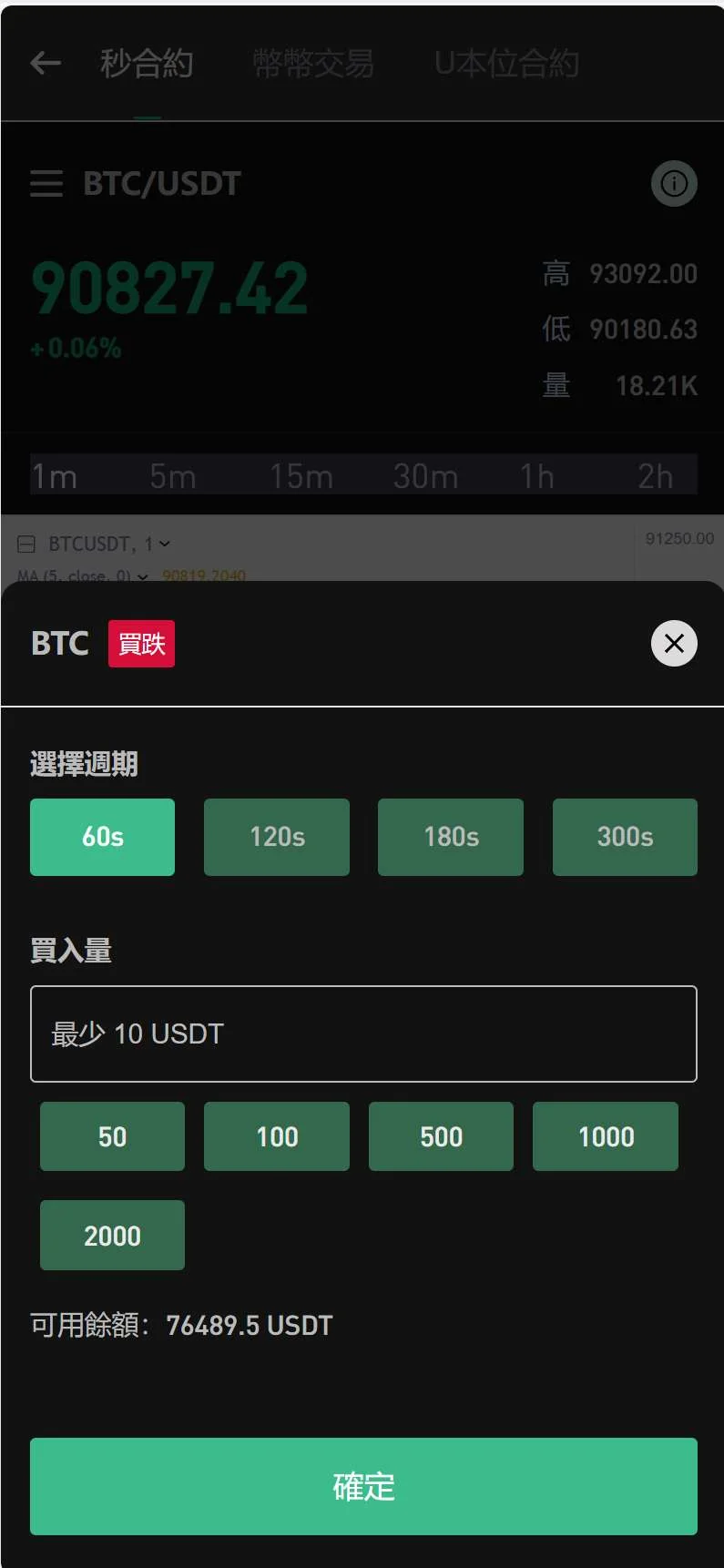Close the BTC order dialog
The width and height of the screenshot is (724, 1568).
click(674, 644)
